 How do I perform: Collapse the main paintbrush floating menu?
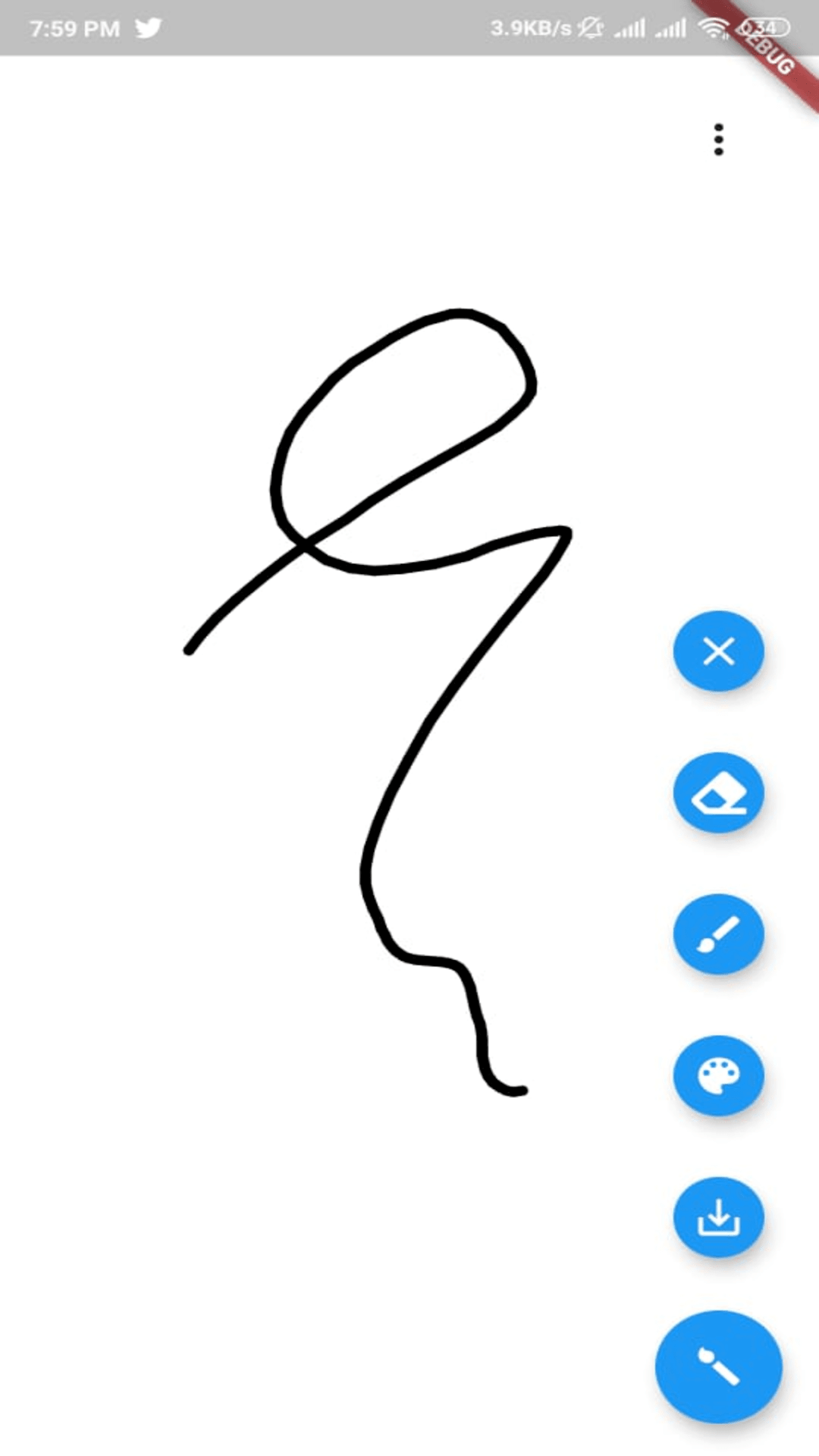(718, 1367)
